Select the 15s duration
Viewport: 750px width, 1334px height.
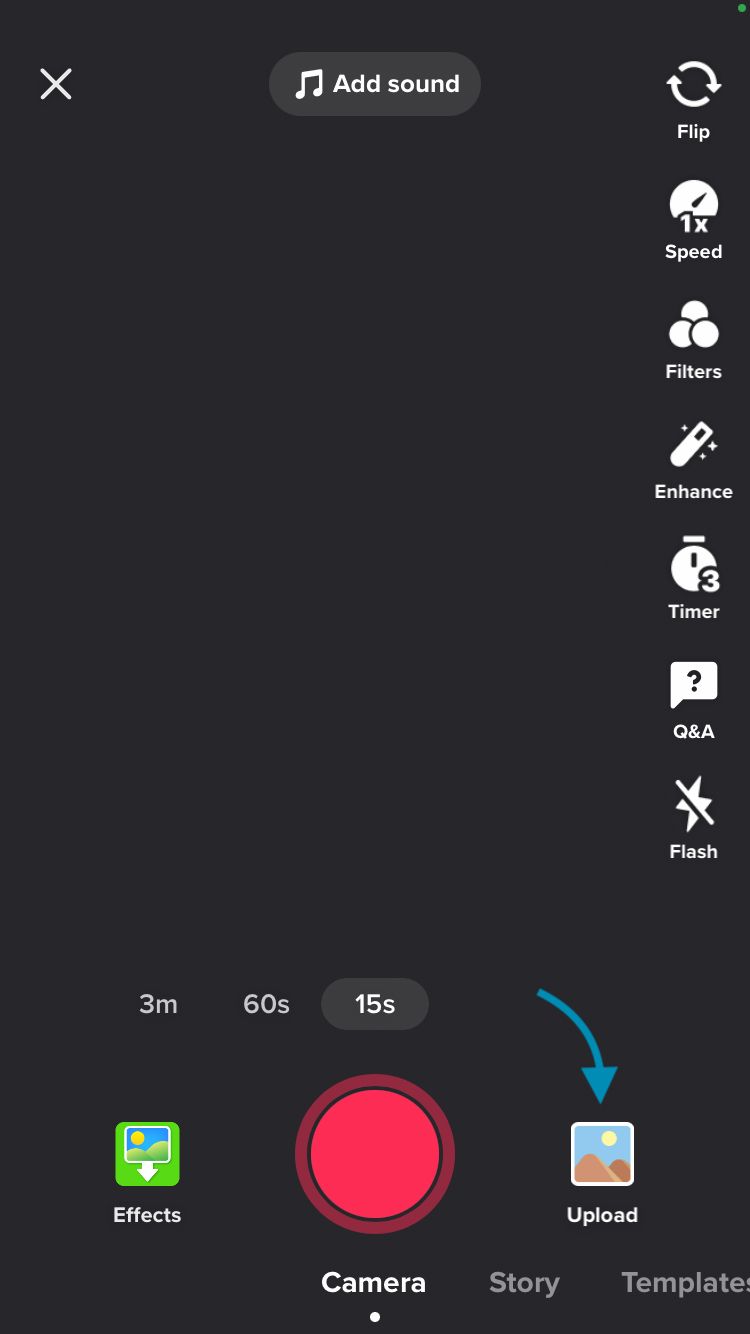[375, 1004]
